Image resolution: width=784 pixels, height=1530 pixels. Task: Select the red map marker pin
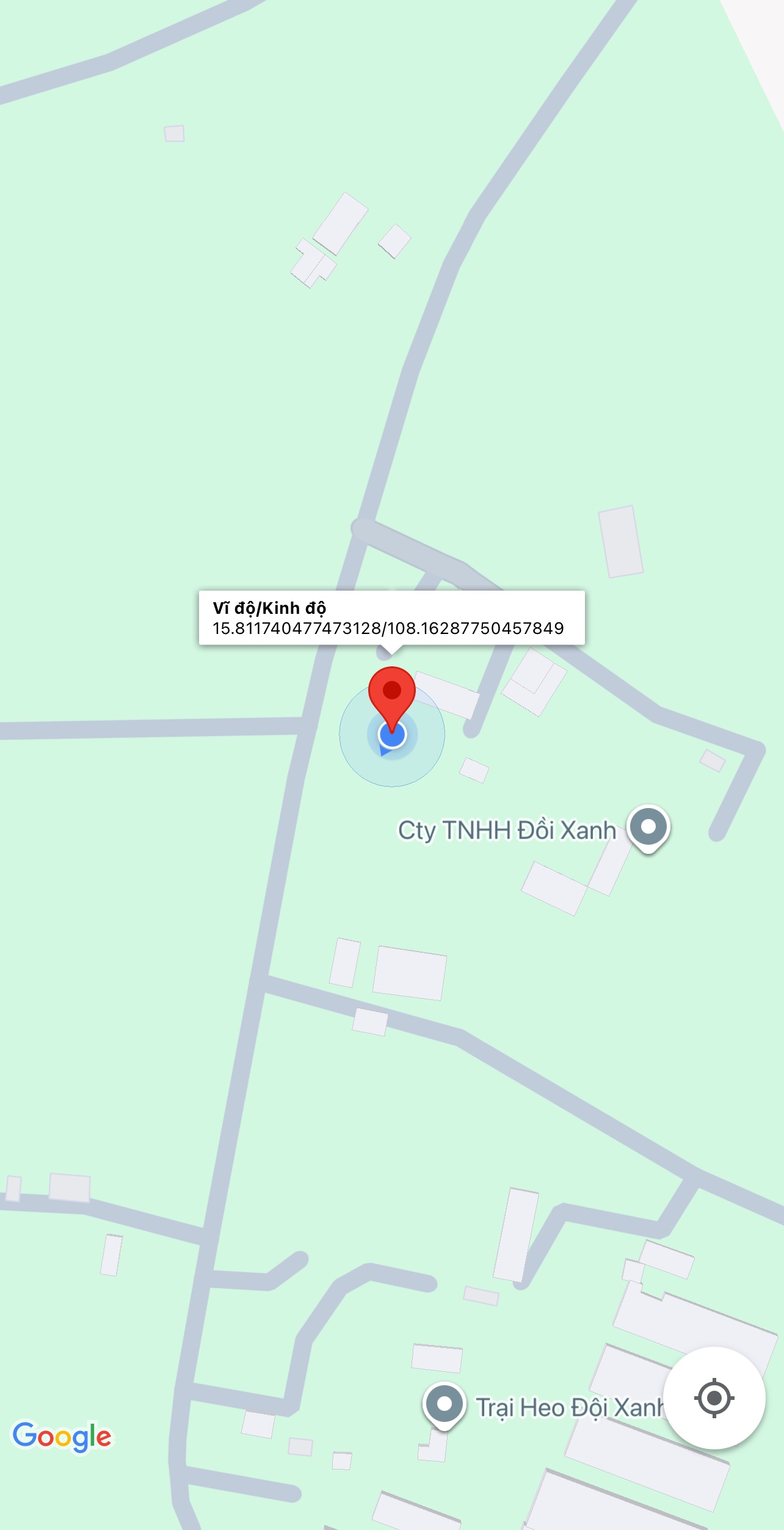click(392, 694)
